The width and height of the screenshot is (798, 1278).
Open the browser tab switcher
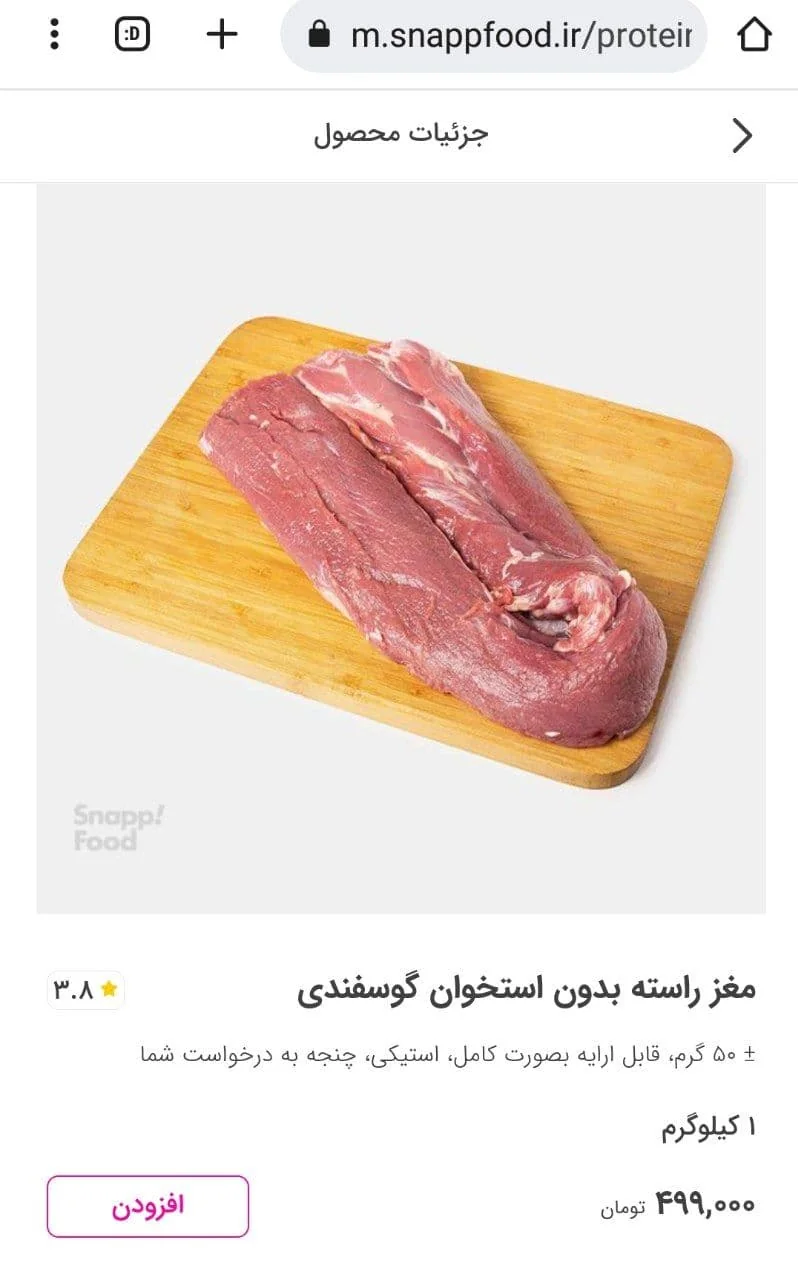coord(132,36)
